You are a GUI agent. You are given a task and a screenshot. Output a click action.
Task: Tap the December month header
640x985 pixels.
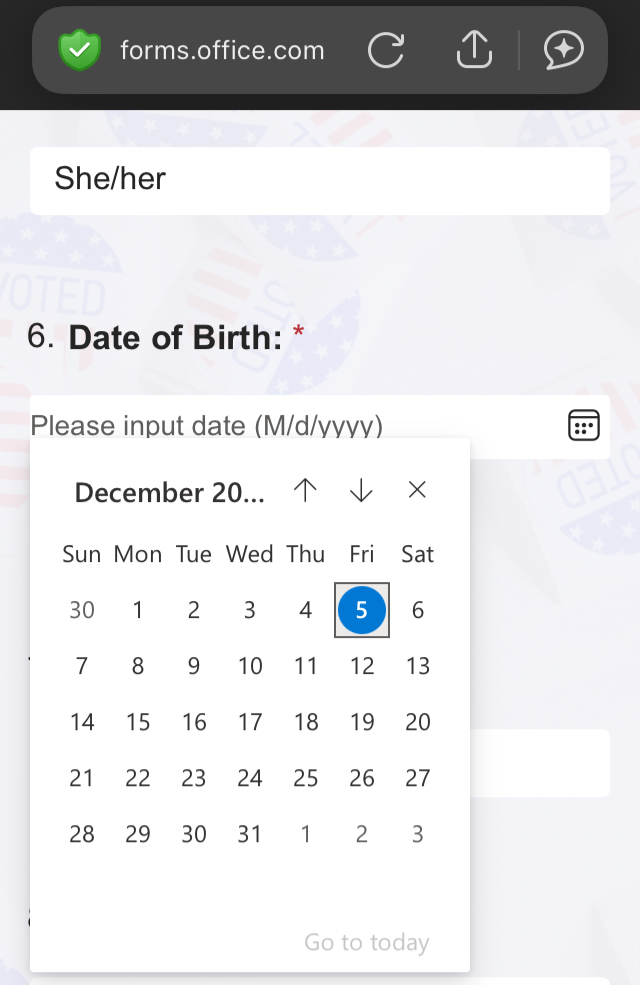170,492
